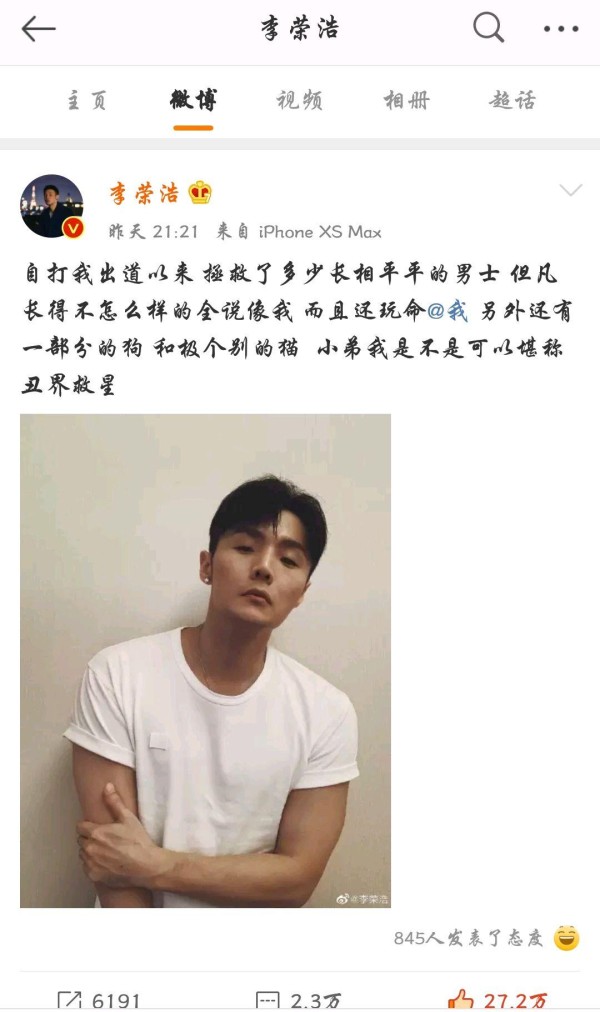Viewport: 600px width, 1012px height.
Task: Switch to the 相册 tab
Action: [x=406, y=100]
